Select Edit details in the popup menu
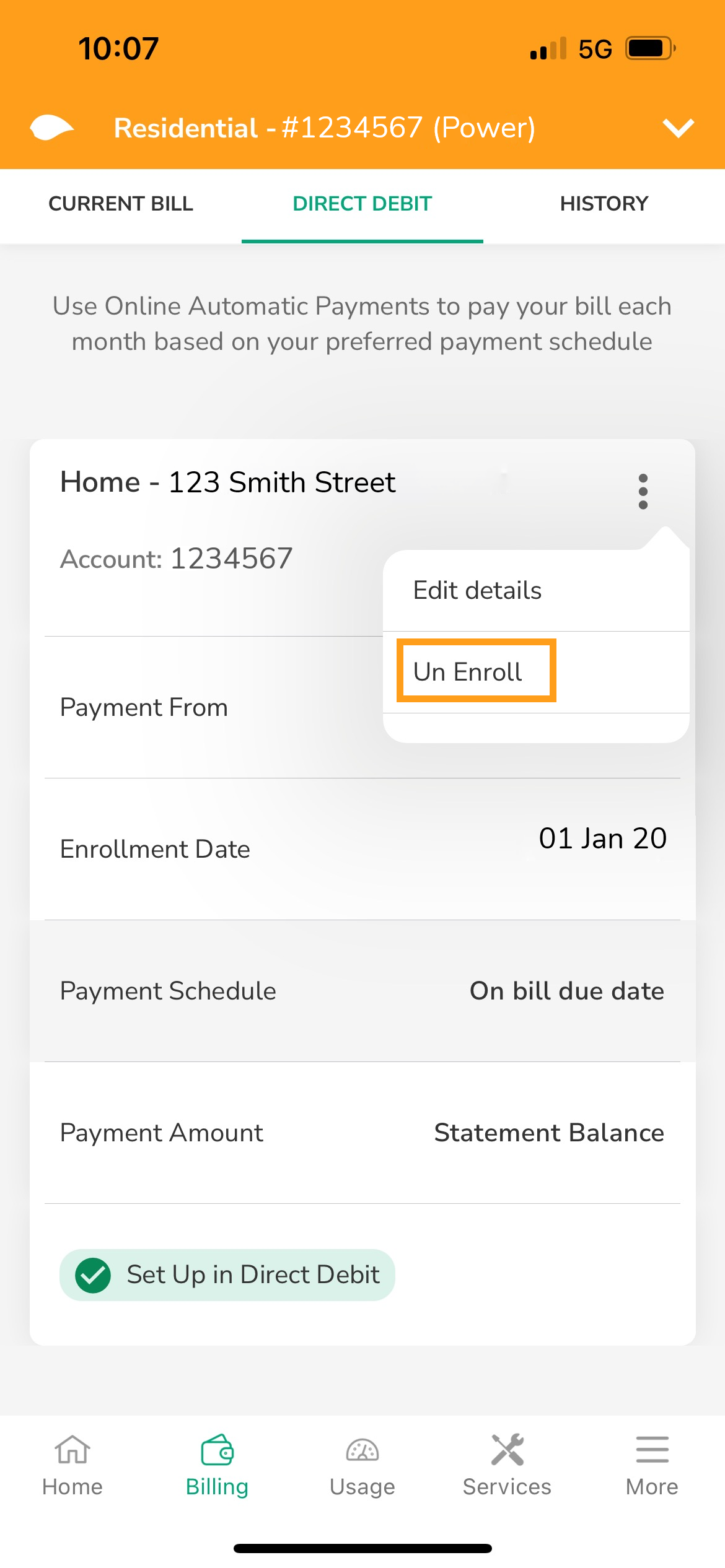Image resolution: width=725 pixels, height=1568 pixels. point(477,590)
